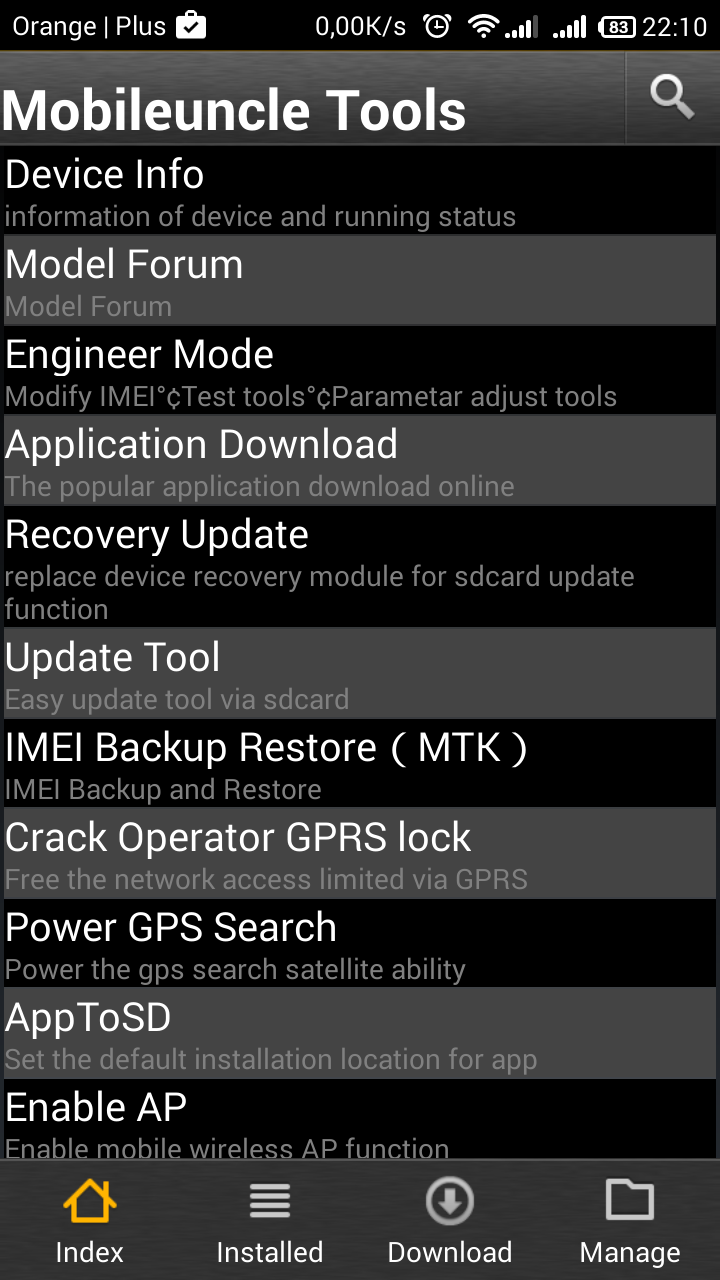Switch to the Manage tab
The width and height of the screenshot is (720, 1280).
[630, 1220]
